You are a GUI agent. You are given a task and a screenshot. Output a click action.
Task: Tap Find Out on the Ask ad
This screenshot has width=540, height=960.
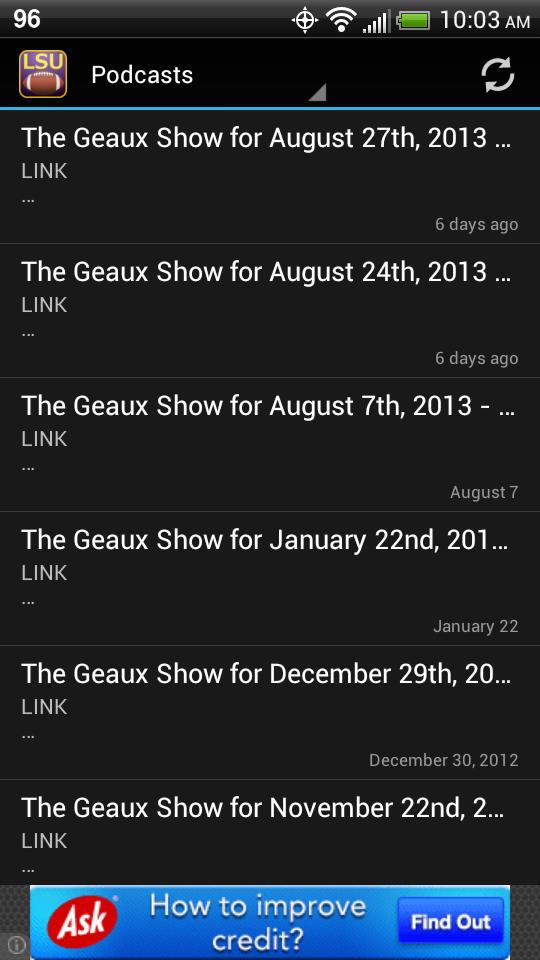[x=451, y=922]
